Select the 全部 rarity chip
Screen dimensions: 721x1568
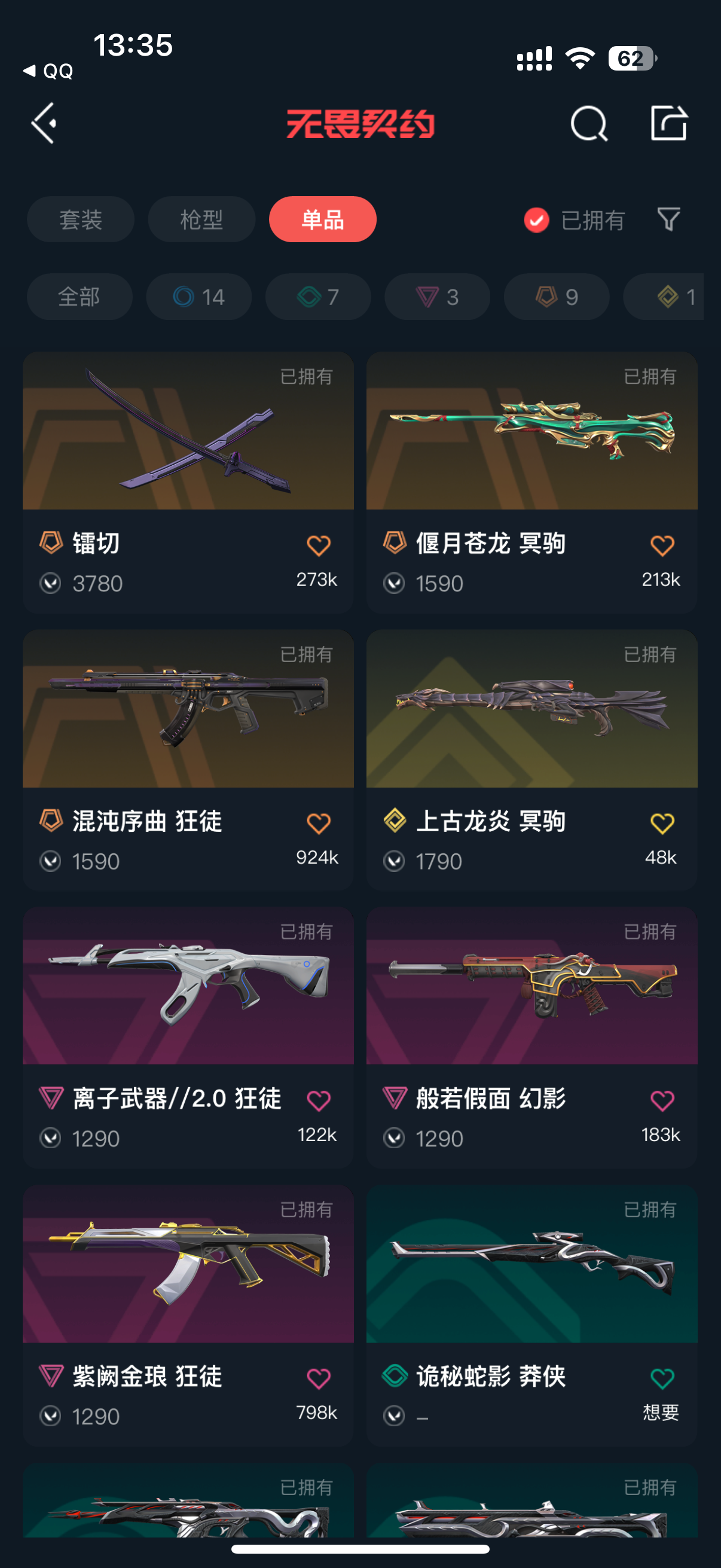[79, 297]
